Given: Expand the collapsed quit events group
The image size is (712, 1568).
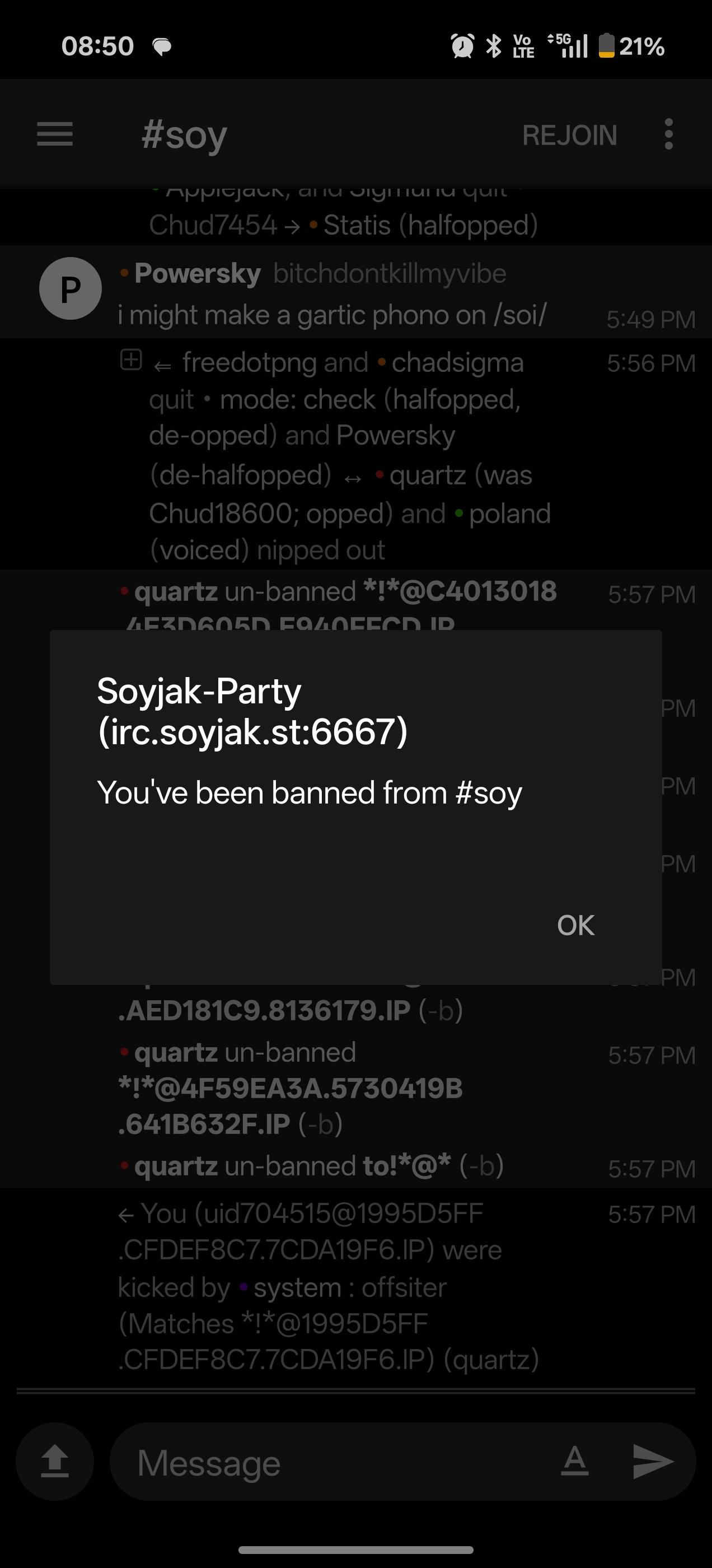Looking at the screenshot, I should [131, 360].
